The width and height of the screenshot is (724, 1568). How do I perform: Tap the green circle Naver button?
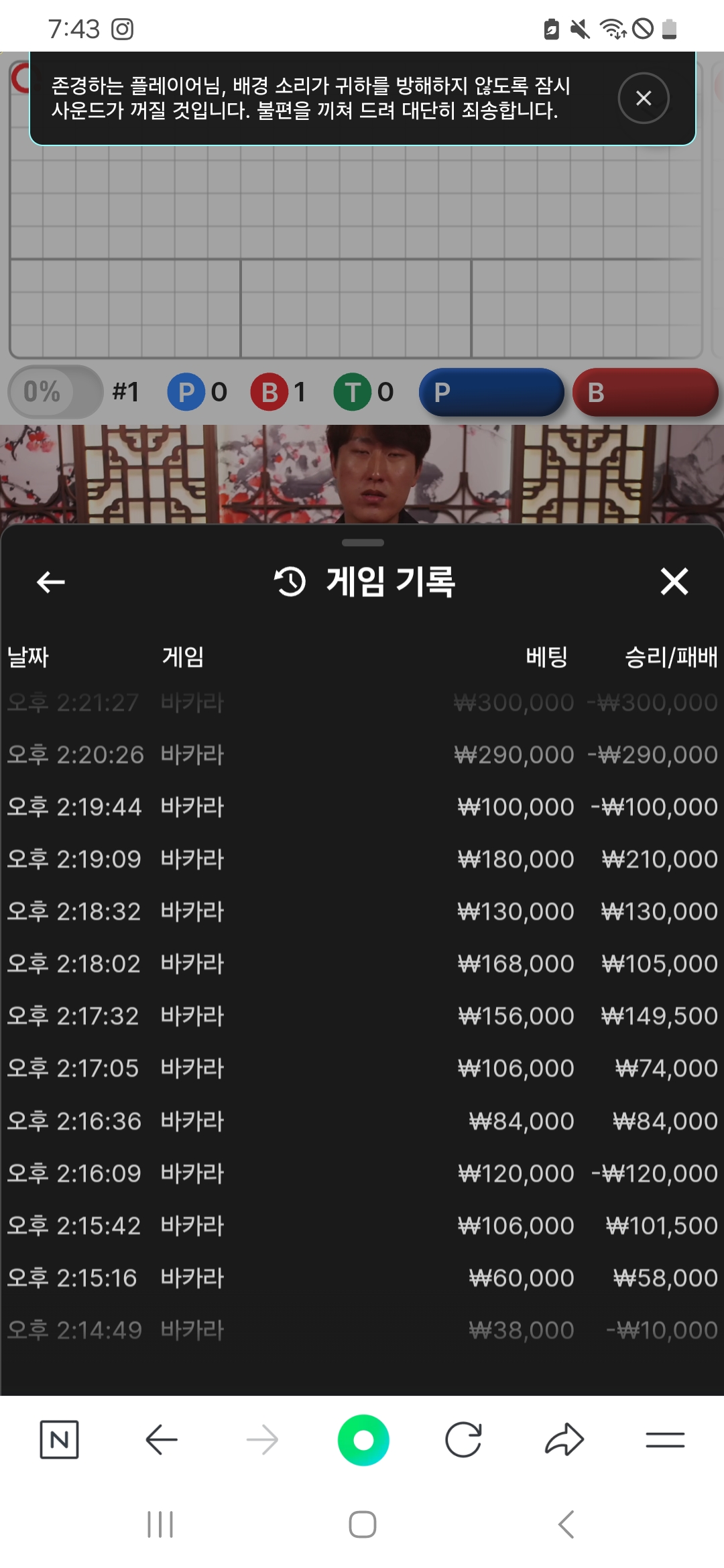[363, 1439]
